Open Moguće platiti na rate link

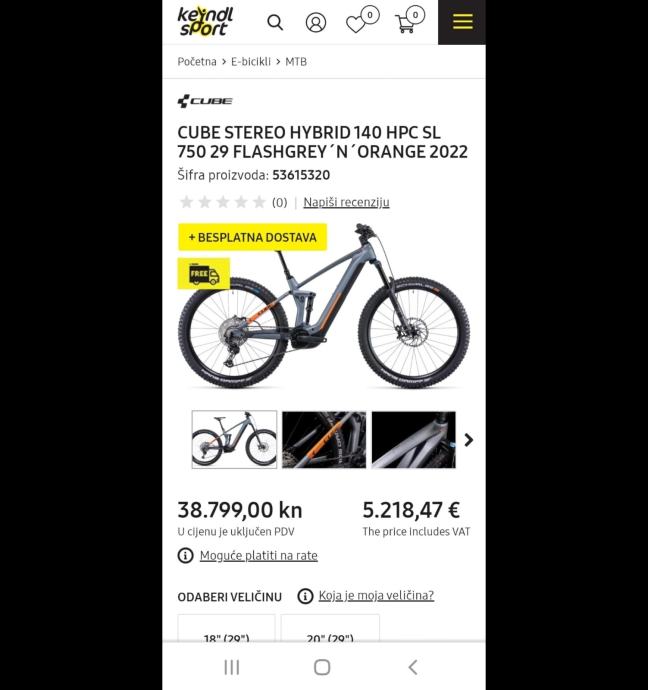258,556
